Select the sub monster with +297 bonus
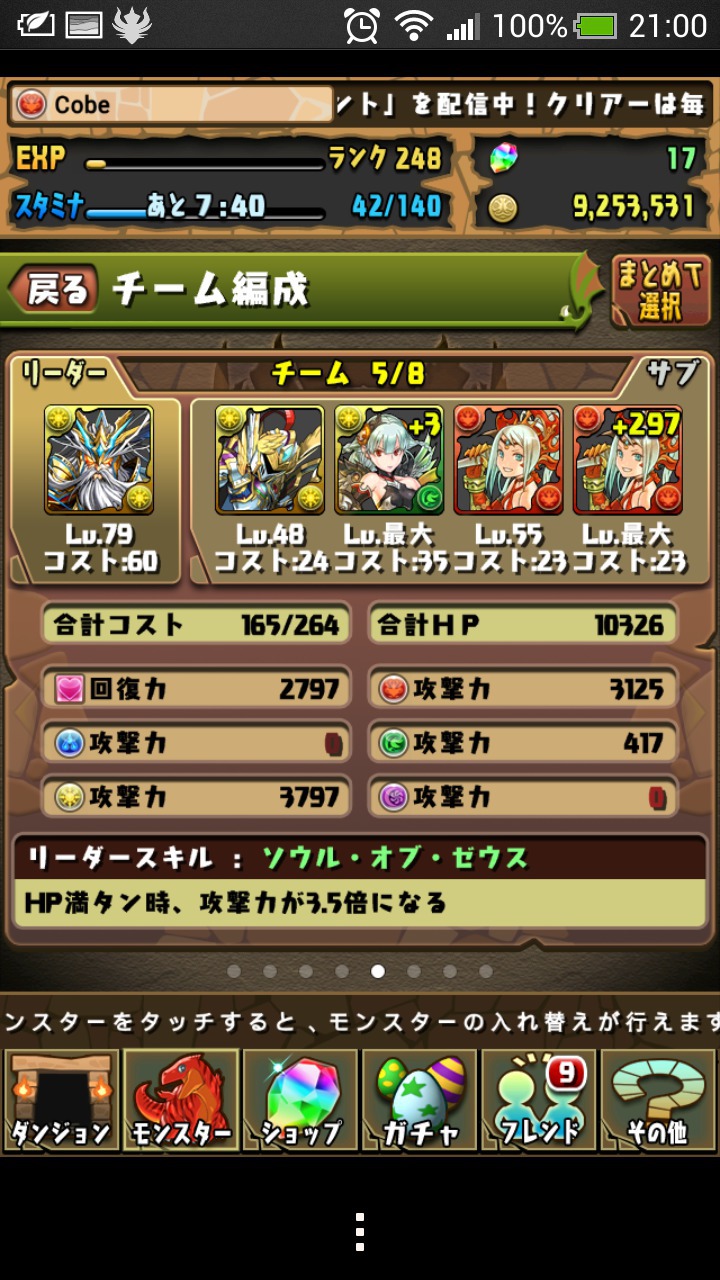This screenshot has height=1280, width=720. [627, 460]
